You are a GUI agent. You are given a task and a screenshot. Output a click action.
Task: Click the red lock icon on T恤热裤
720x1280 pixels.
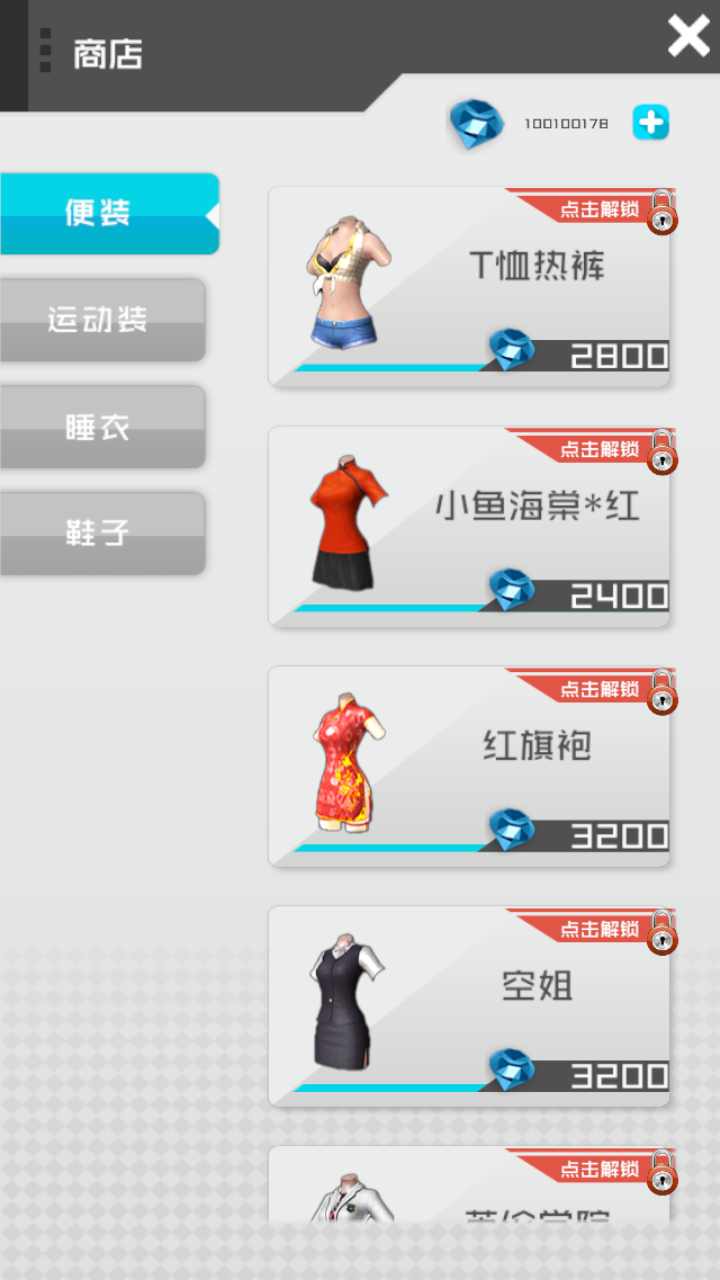pyautogui.click(x=660, y=219)
